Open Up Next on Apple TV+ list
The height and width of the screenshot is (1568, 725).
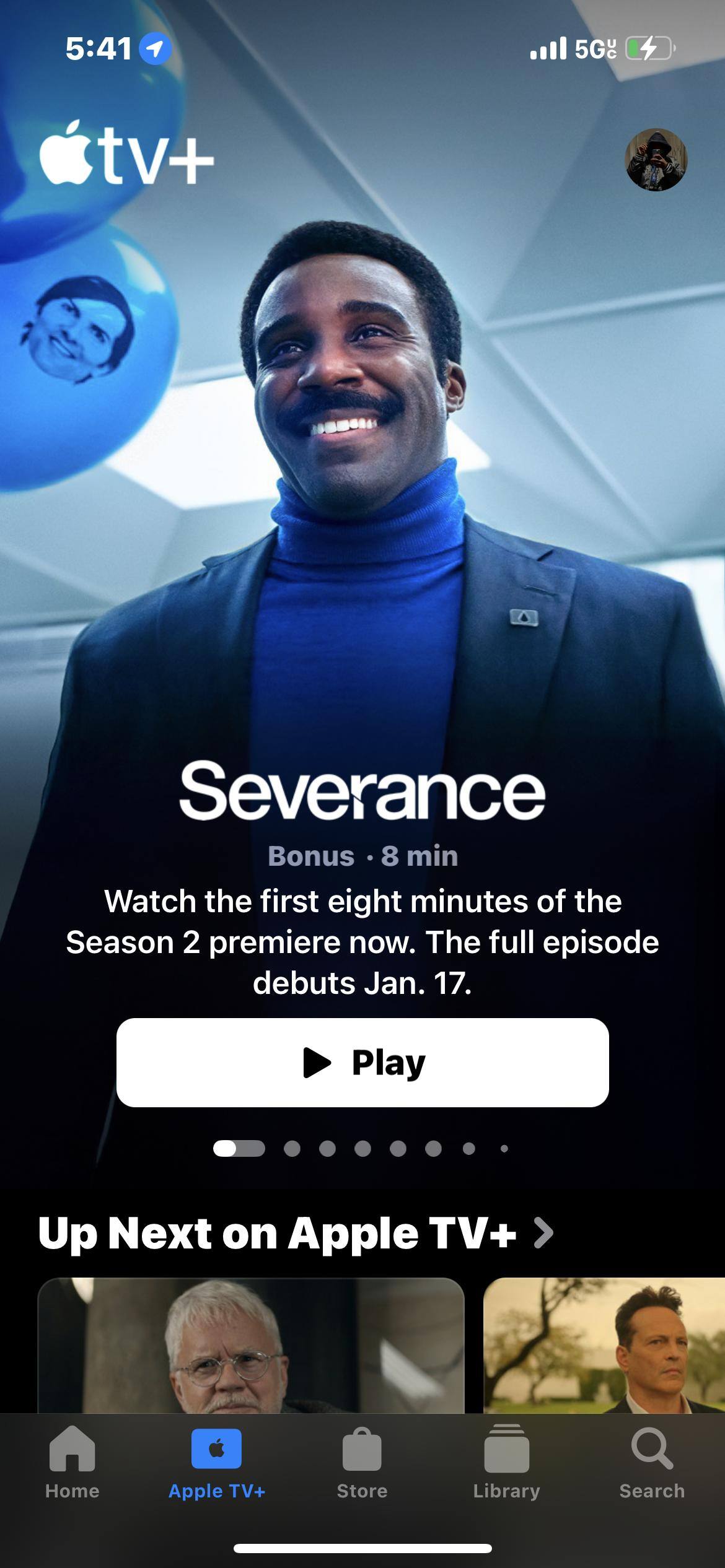tap(295, 1233)
